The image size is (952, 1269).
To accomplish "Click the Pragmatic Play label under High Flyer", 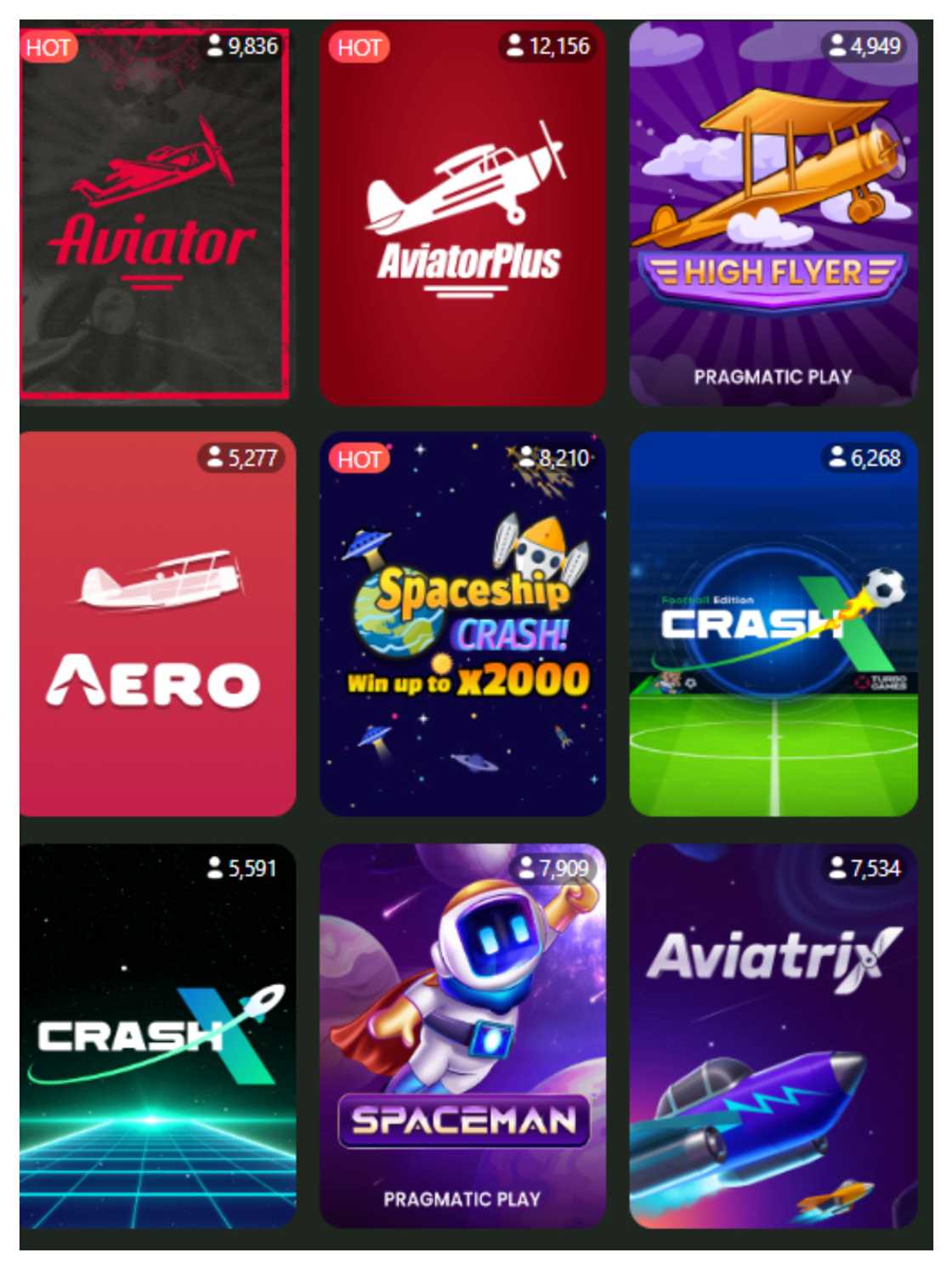I will pyautogui.click(x=775, y=374).
